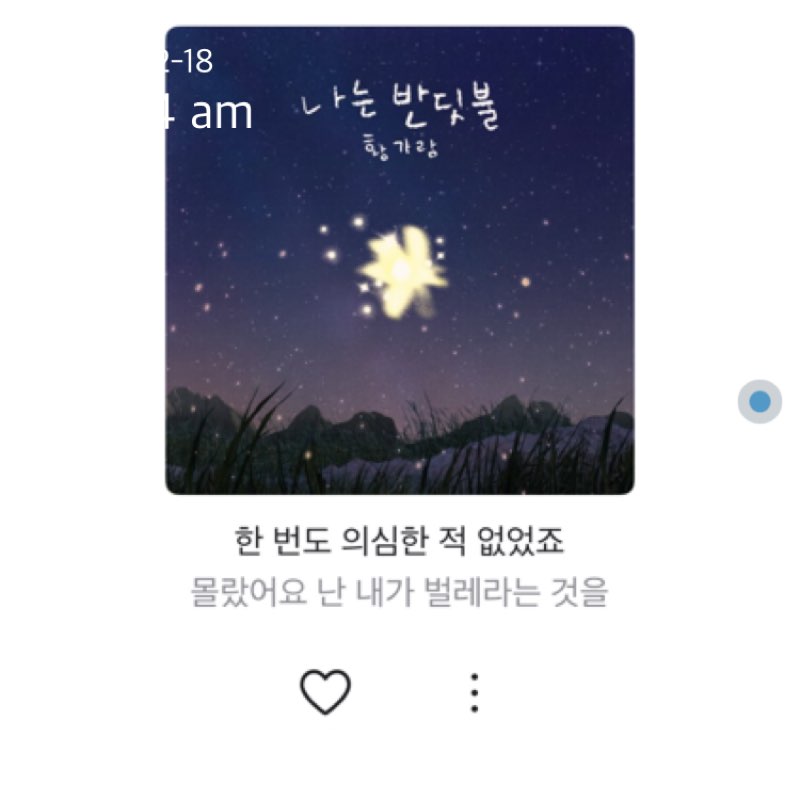
Task: Like the song 나는 반딧불
Action: coord(326,692)
